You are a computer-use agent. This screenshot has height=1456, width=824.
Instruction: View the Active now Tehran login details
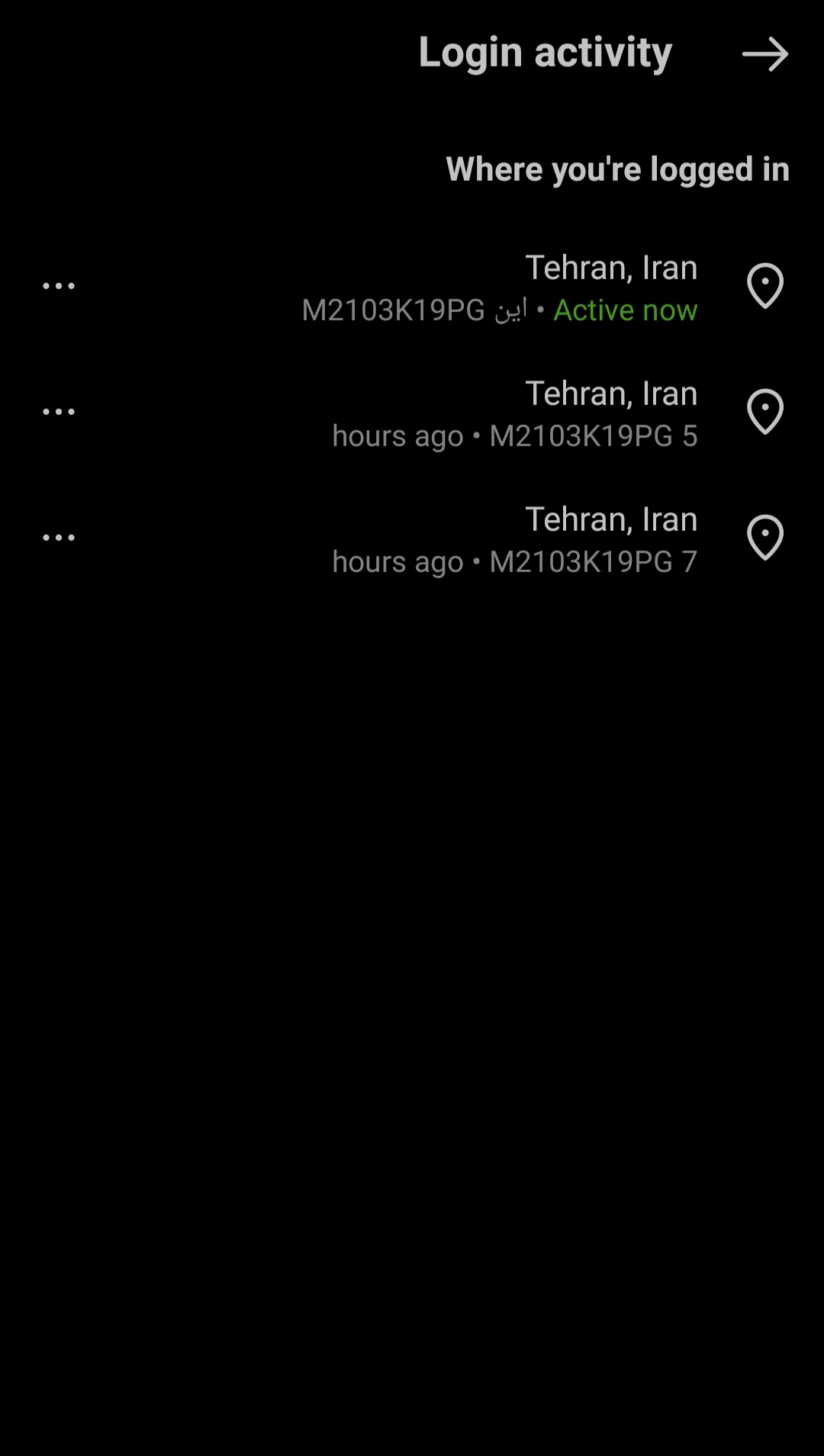pos(500,288)
